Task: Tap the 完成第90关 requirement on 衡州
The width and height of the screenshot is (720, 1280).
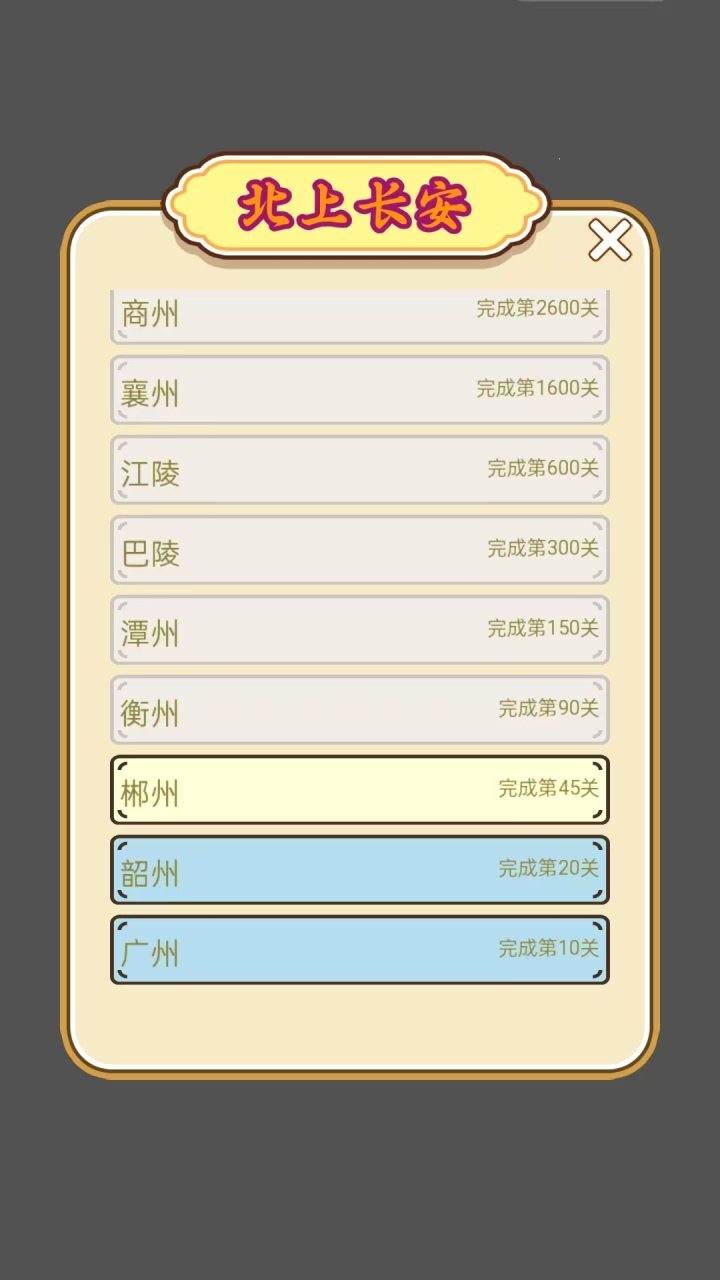Action: (543, 710)
